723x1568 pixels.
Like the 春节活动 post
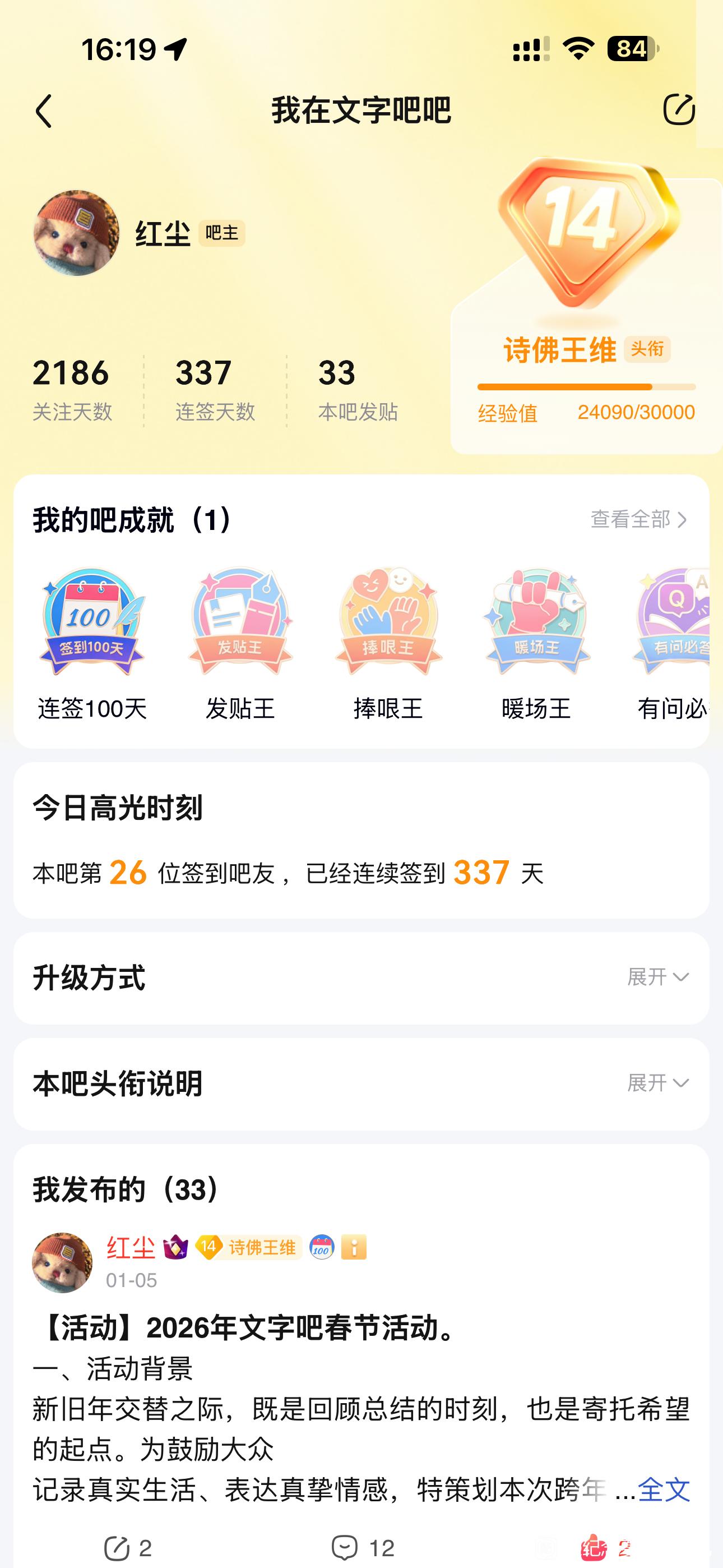tap(602, 1547)
